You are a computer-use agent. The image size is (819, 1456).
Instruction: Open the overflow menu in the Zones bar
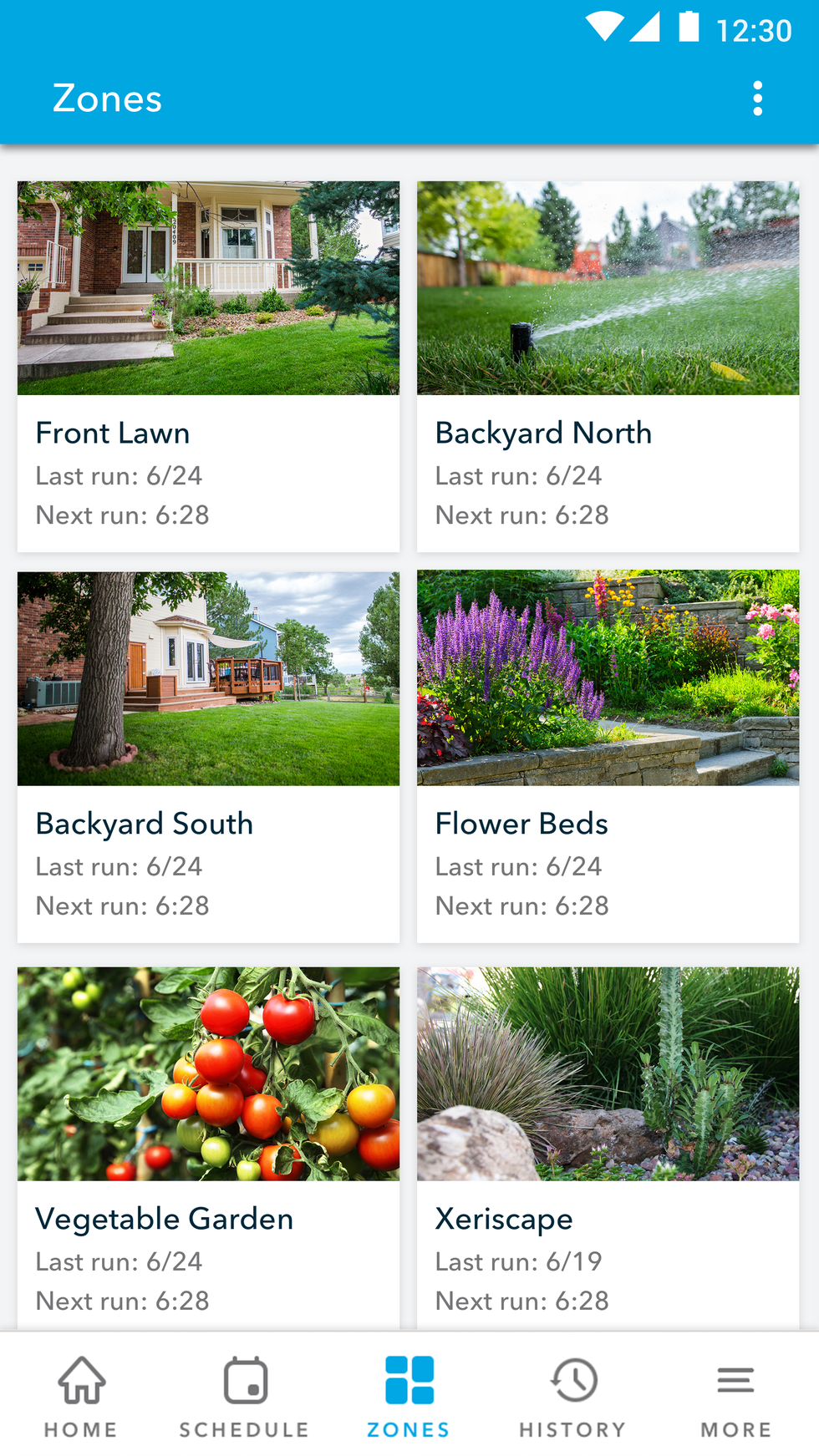tap(757, 99)
